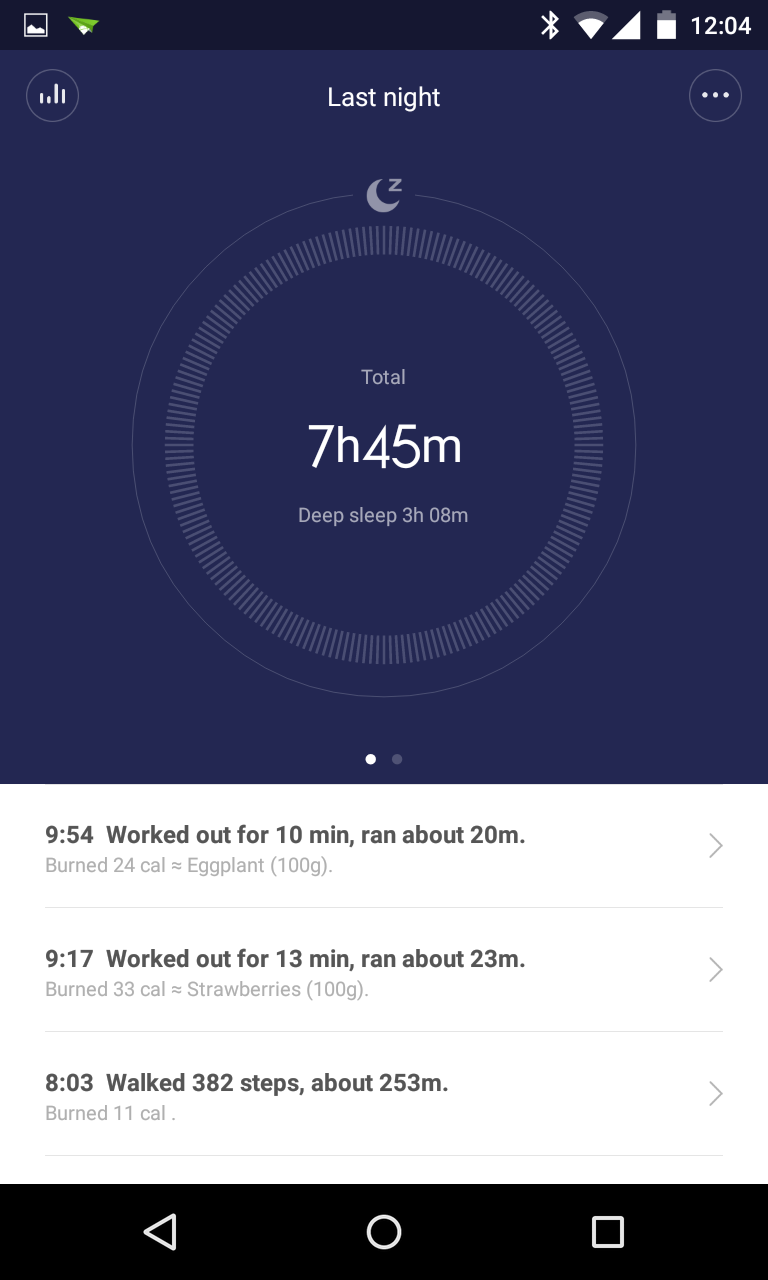Open the 9:54 workout entry
The width and height of the screenshot is (768, 1280).
(x=384, y=846)
